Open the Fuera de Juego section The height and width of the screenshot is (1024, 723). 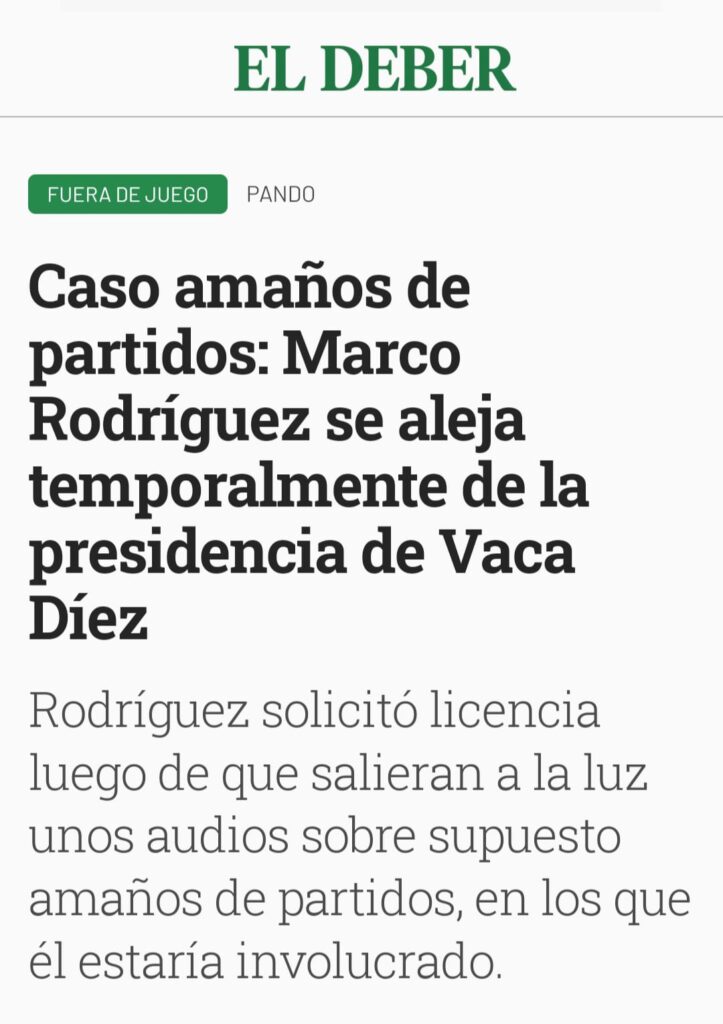coord(128,194)
